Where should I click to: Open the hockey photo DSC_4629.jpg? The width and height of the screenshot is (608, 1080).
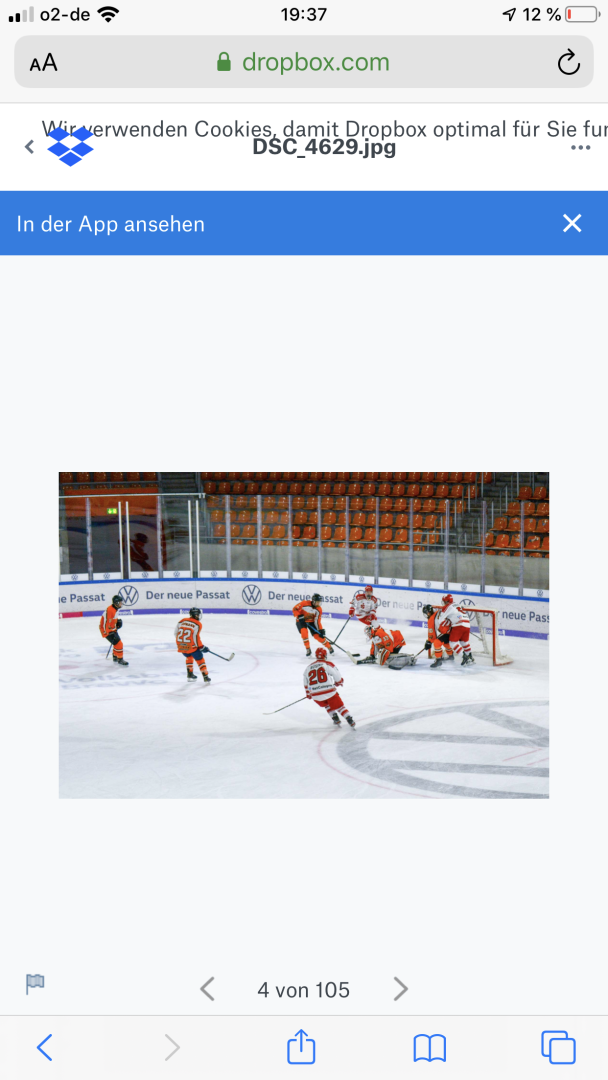(x=303, y=635)
